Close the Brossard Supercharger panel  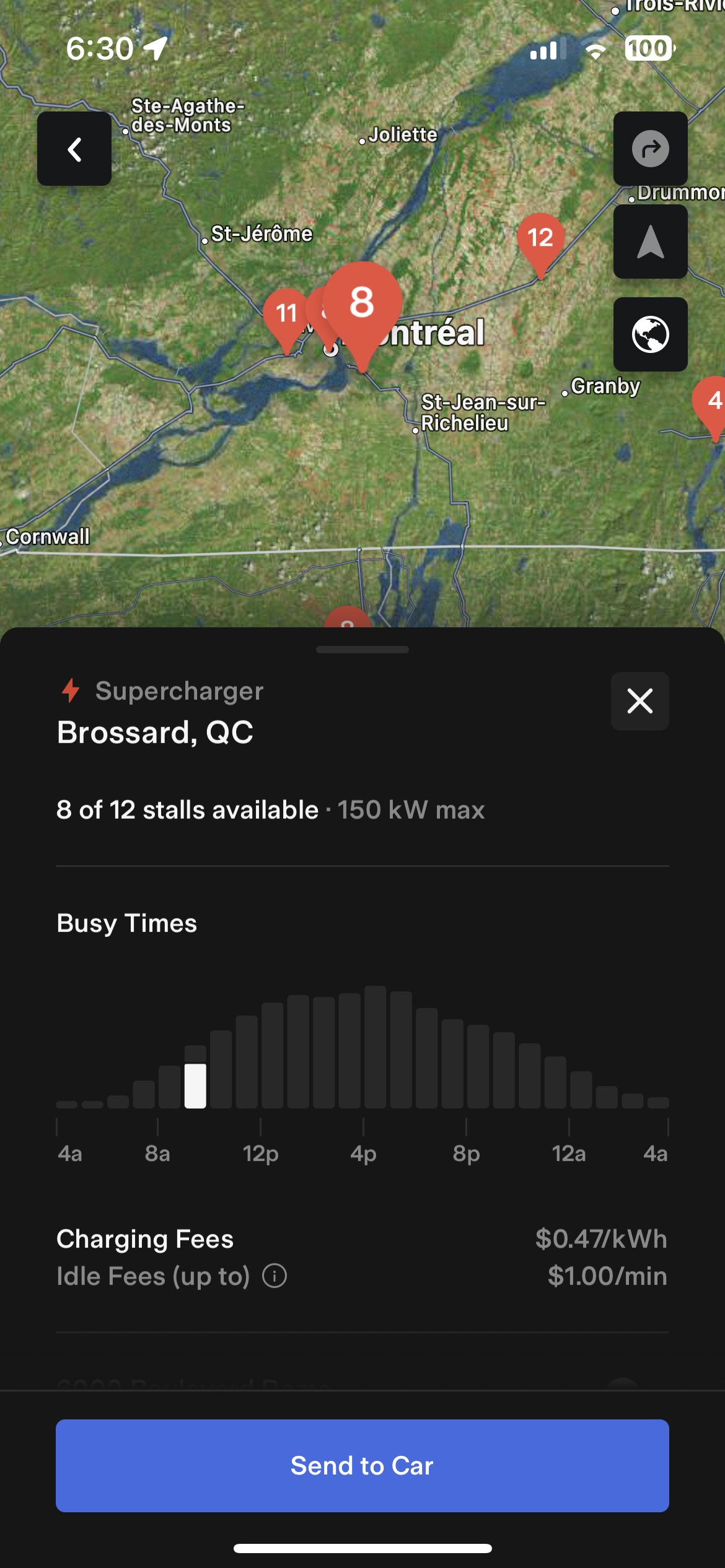click(639, 701)
